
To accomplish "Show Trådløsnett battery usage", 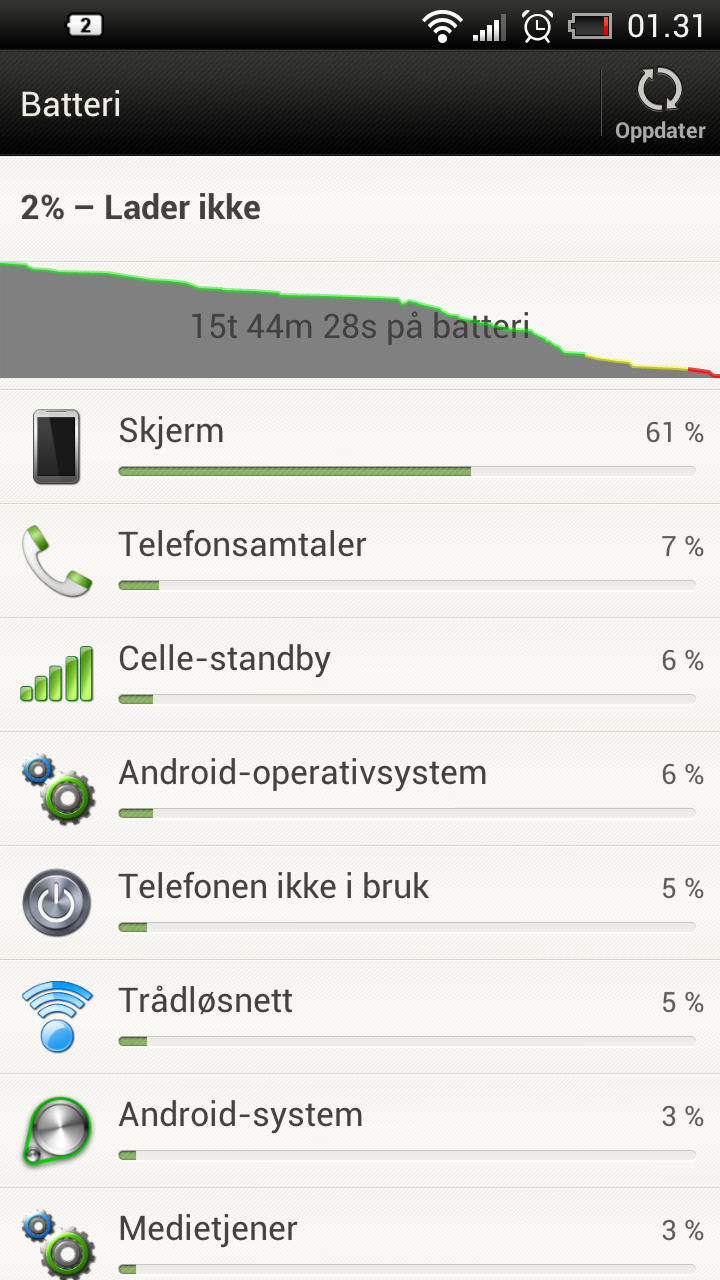I will click(x=360, y=1017).
